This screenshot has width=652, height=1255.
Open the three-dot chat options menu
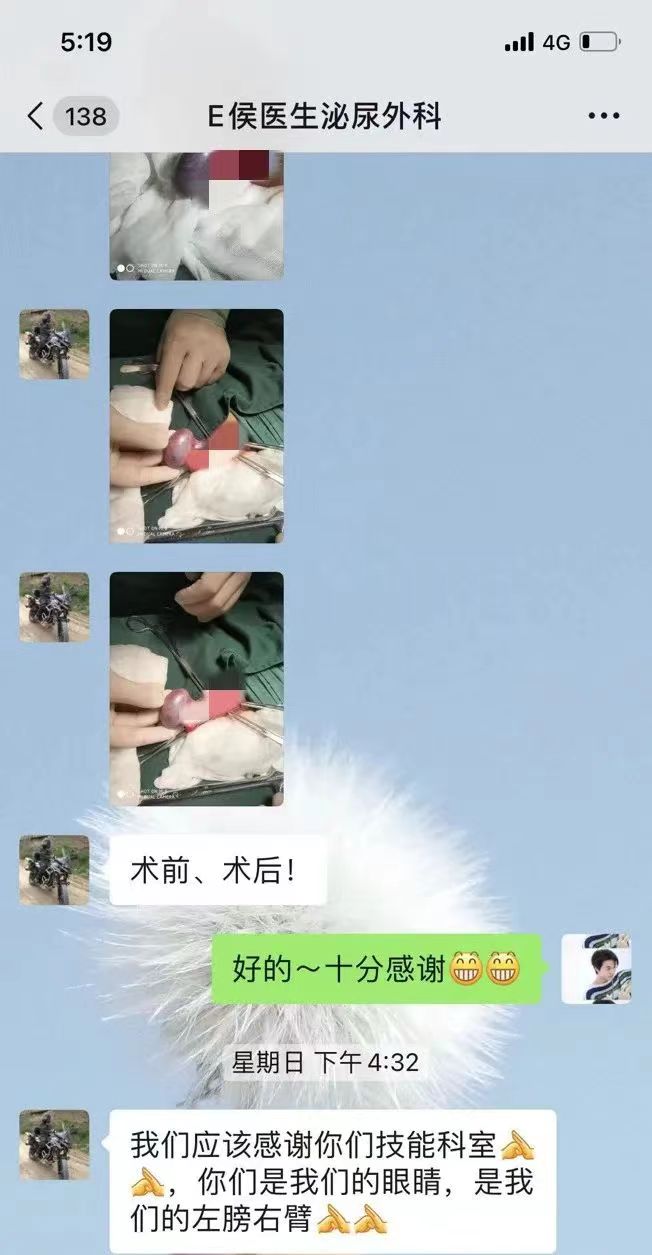(x=604, y=117)
